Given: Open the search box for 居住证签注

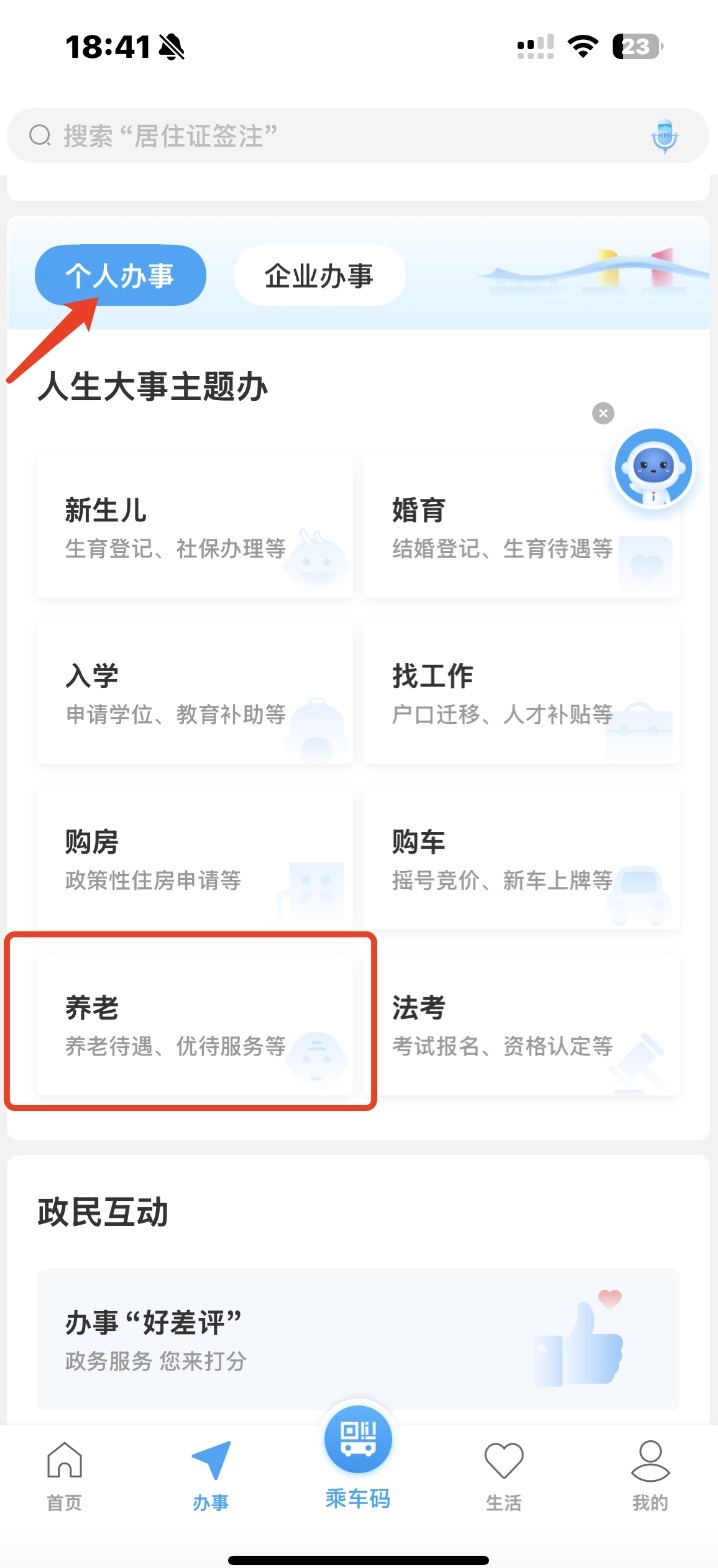Looking at the screenshot, I should [330, 135].
